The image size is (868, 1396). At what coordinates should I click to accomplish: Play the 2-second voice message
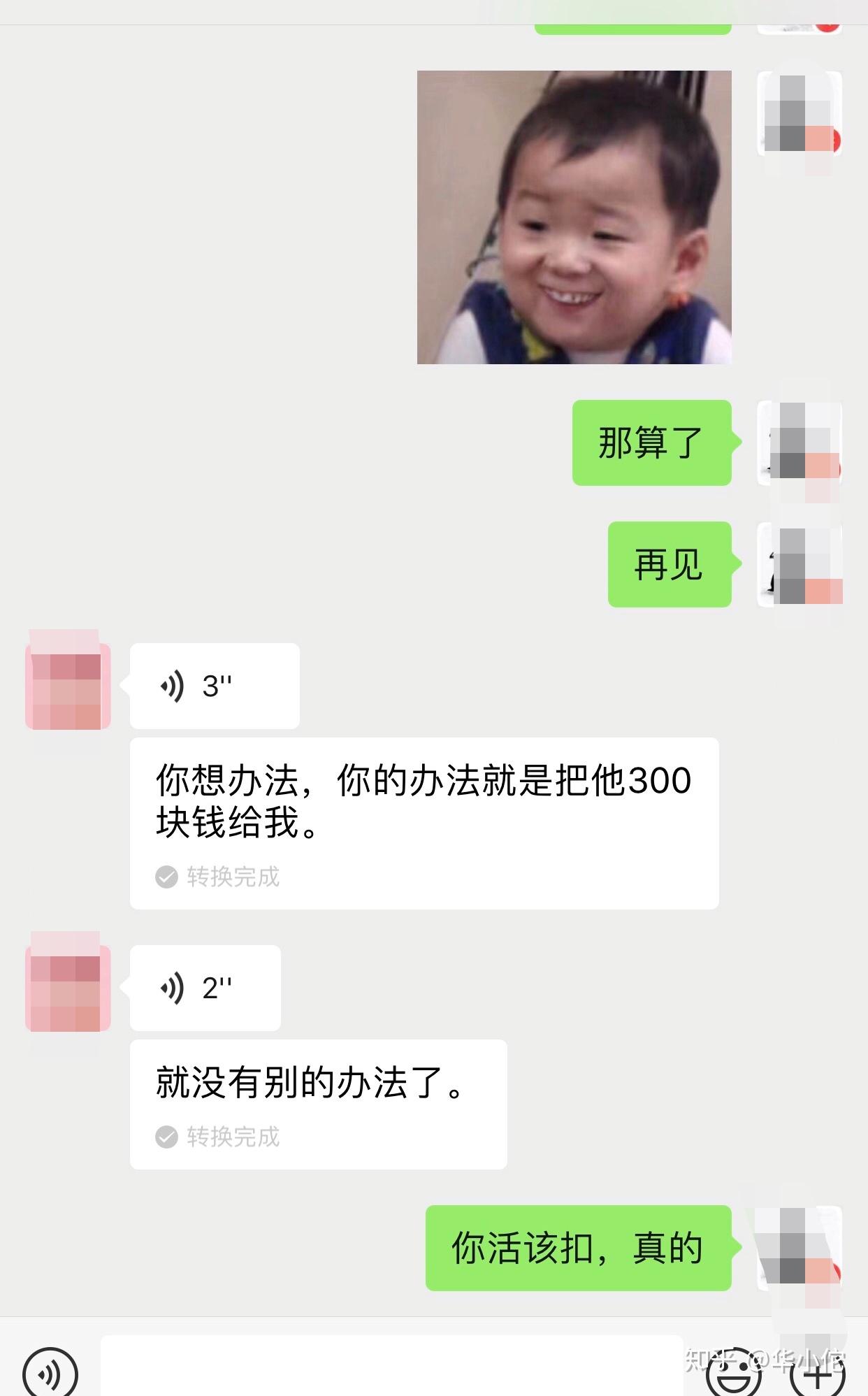[x=205, y=988]
